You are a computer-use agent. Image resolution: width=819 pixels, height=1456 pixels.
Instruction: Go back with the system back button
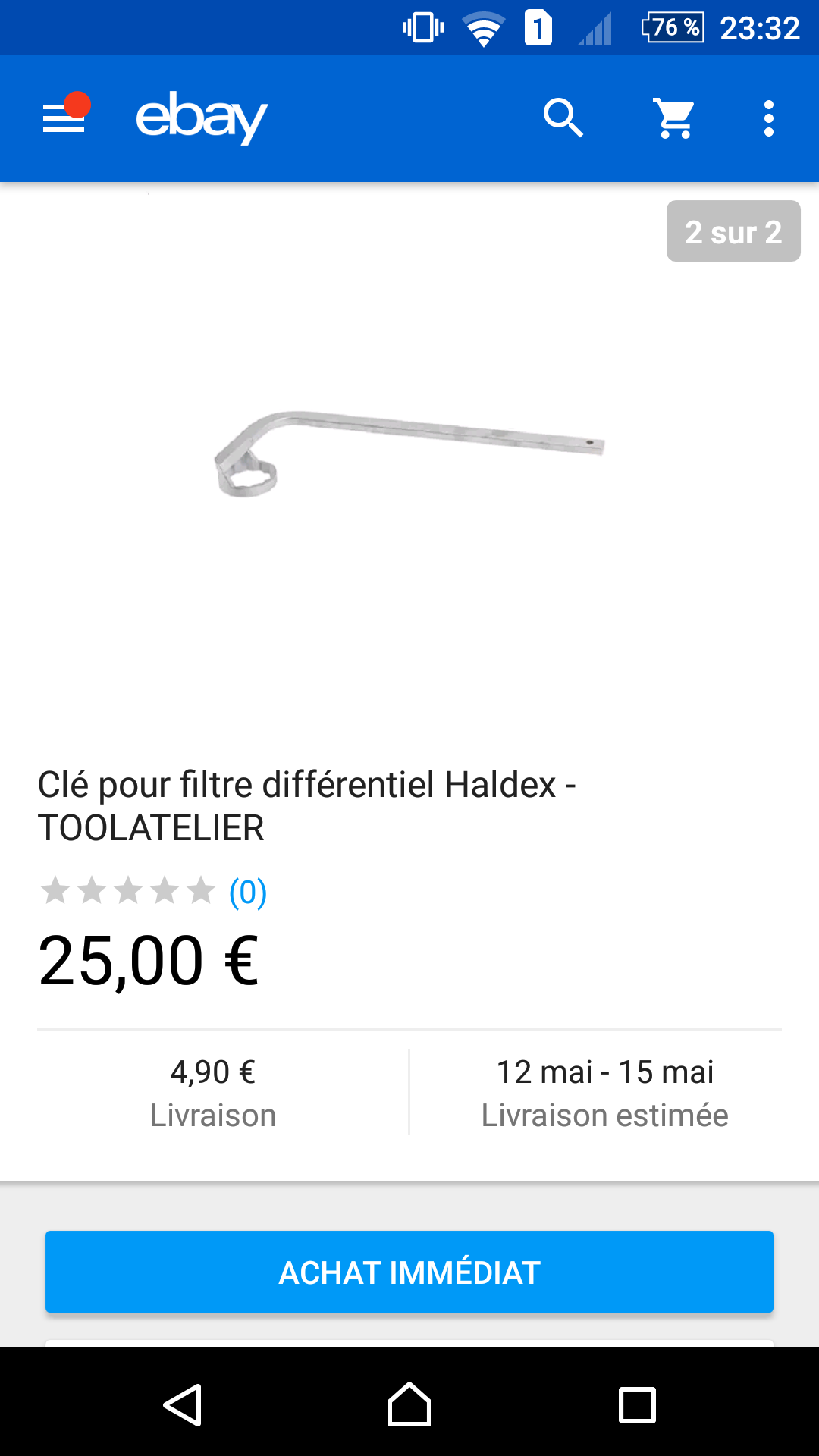[182, 1404]
